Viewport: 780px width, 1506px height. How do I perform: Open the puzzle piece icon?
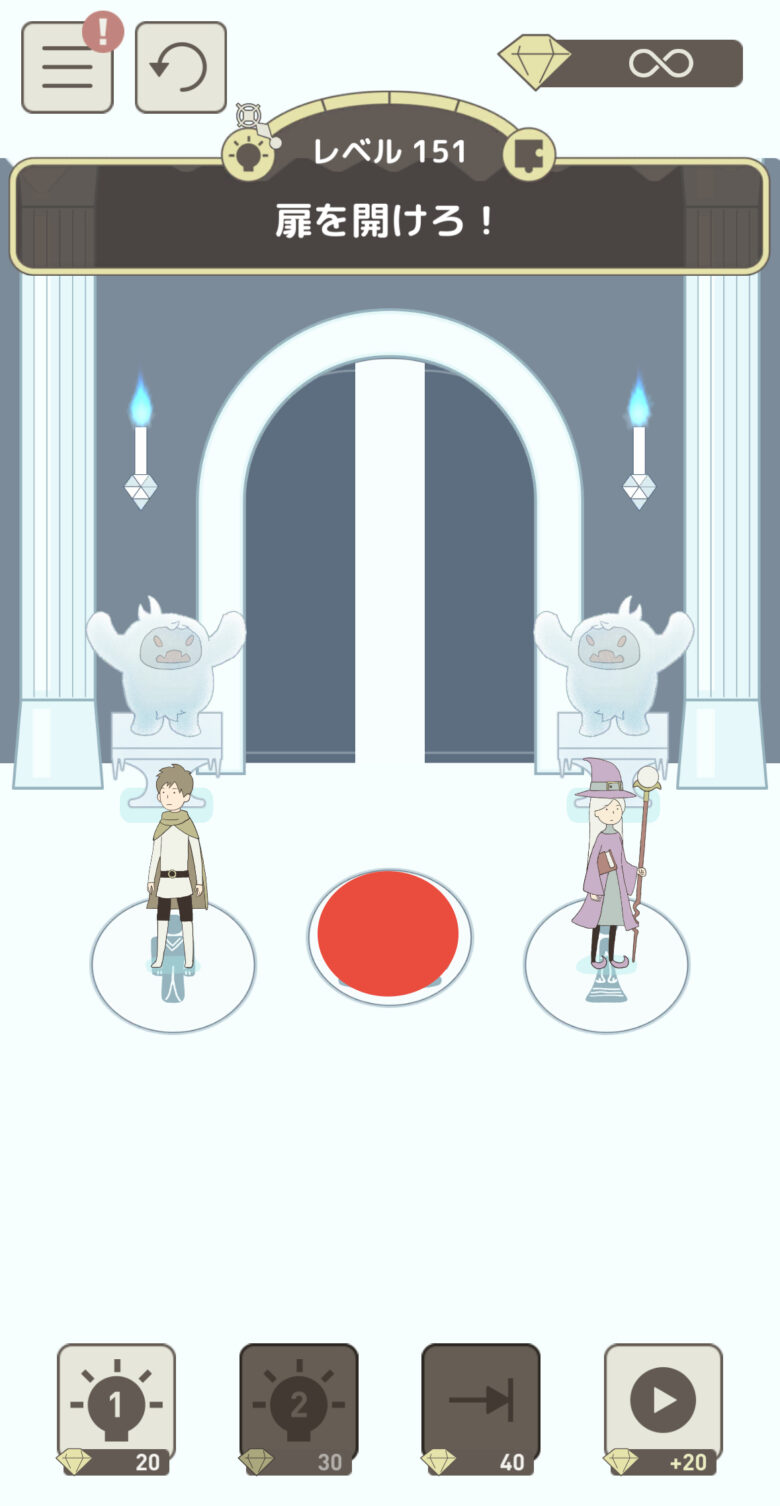click(527, 156)
